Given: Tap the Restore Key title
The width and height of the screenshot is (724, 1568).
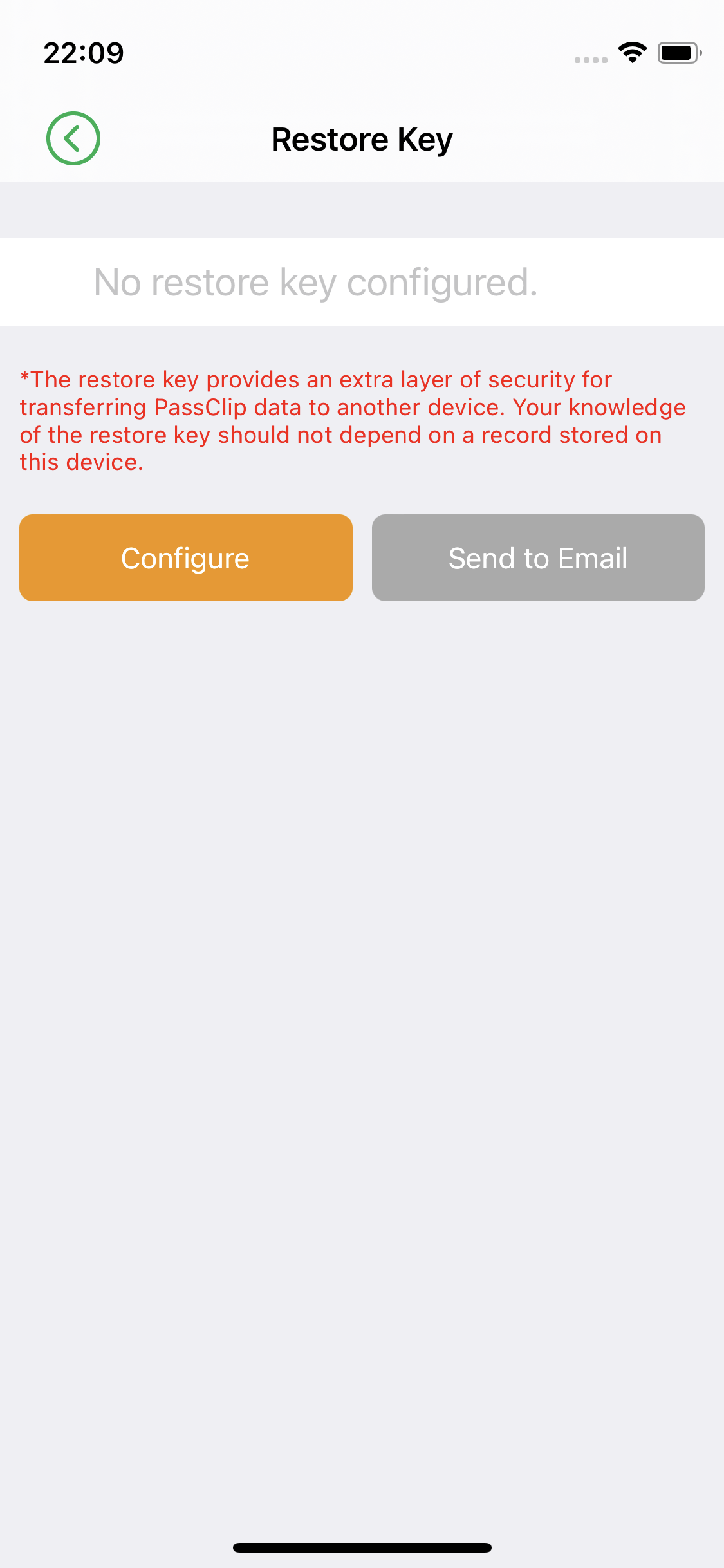Looking at the screenshot, I should point(362,138).
